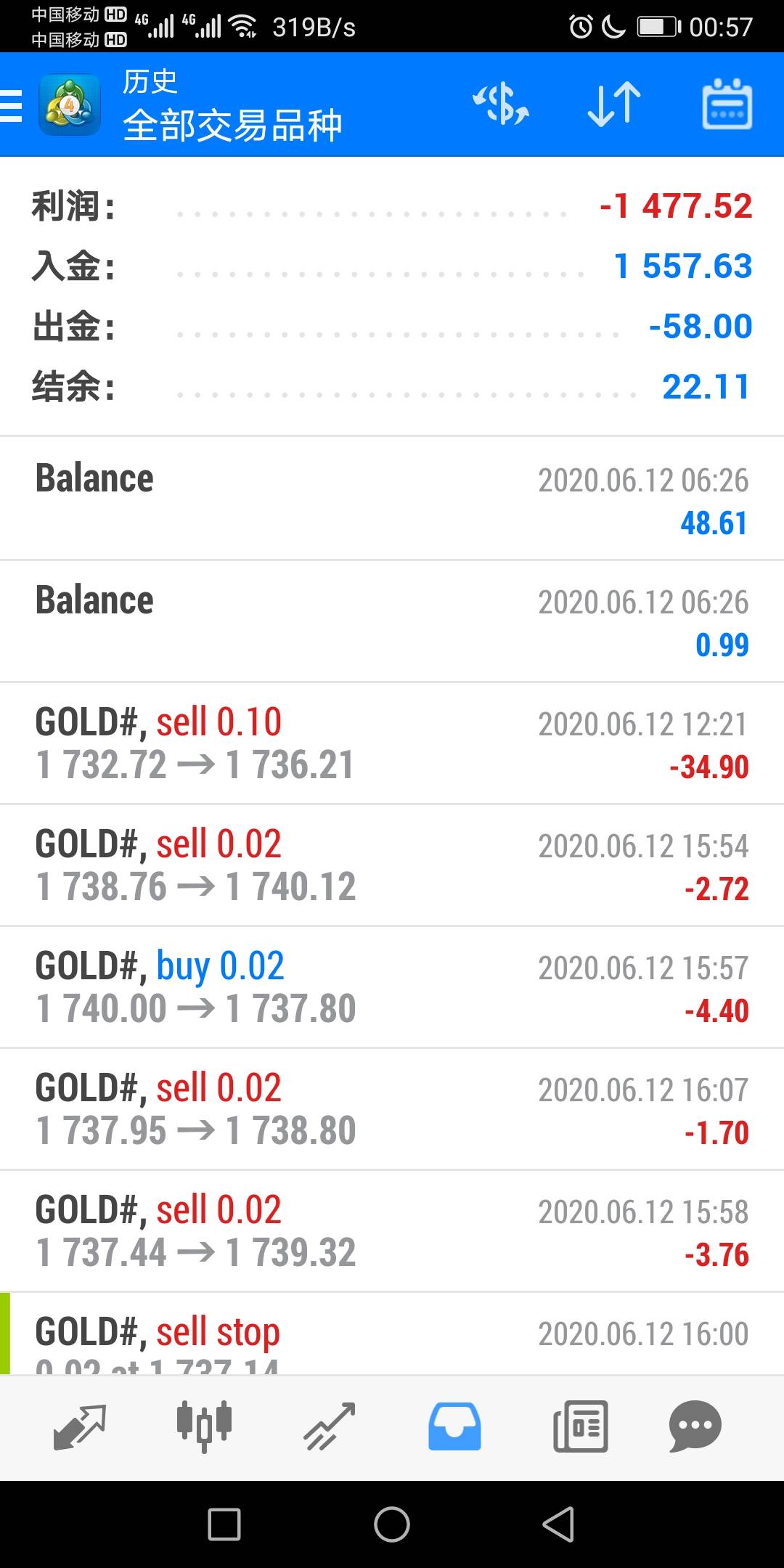The width and height of the screenshot is (784, 1568).
Task: Open the Balance entry of 48.61
Action: (x=392, y=499)
